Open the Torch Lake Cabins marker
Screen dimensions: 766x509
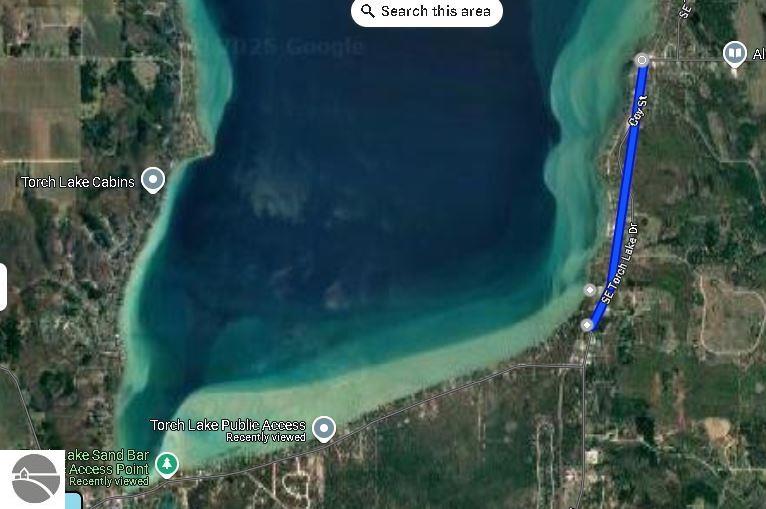click(x=153, y=180)
